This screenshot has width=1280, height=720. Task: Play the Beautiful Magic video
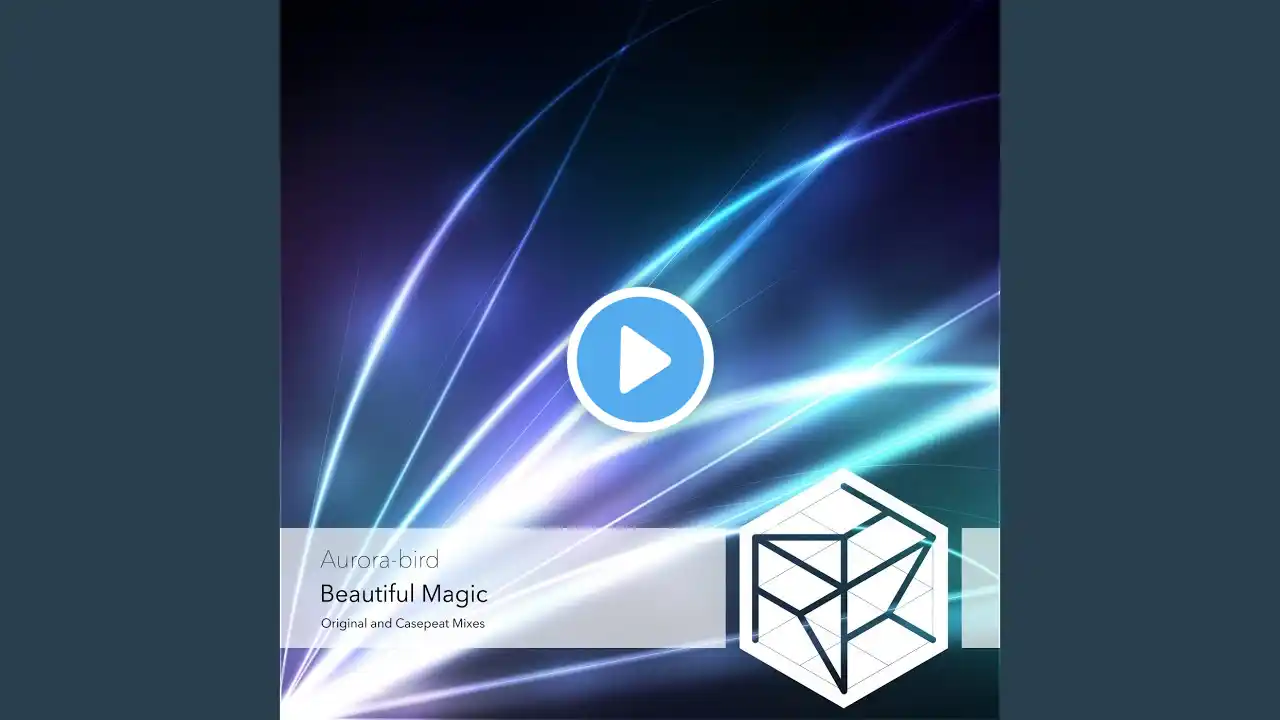pos(640,359)
